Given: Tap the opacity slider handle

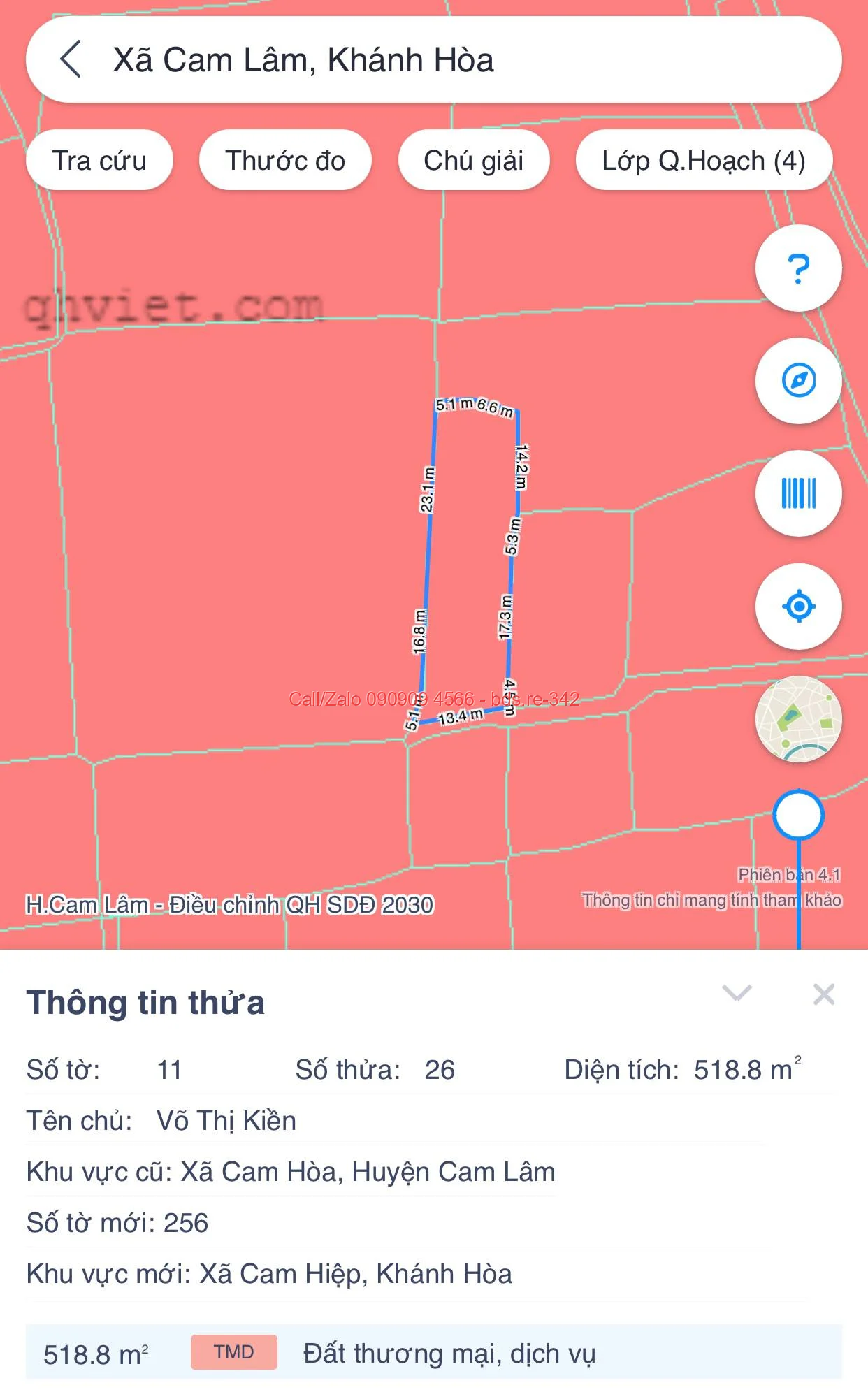Looking at the screenshot, I should pyautogui.click(x=798, y=815).
